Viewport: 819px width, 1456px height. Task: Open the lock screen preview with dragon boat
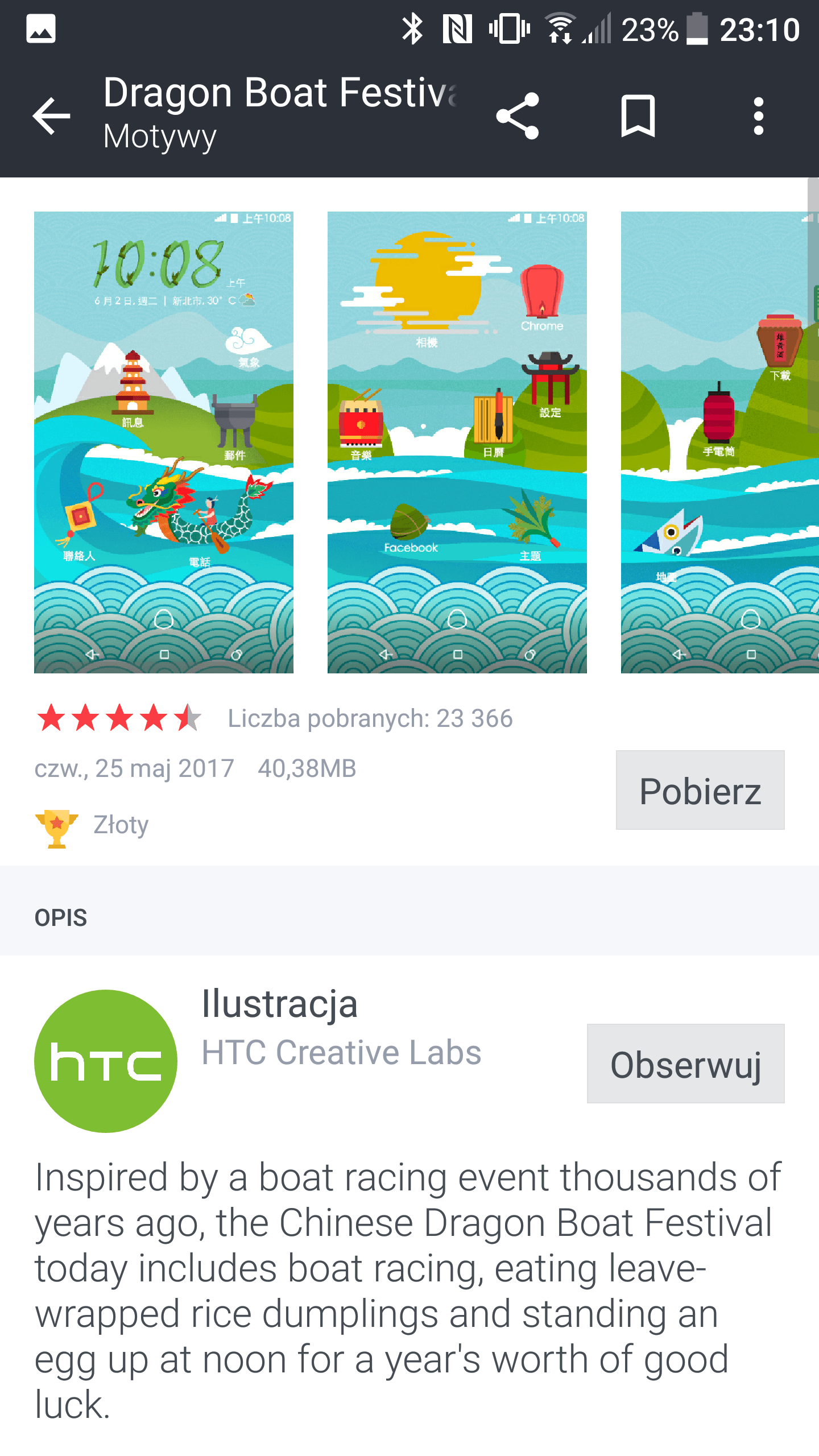[164, 442]
